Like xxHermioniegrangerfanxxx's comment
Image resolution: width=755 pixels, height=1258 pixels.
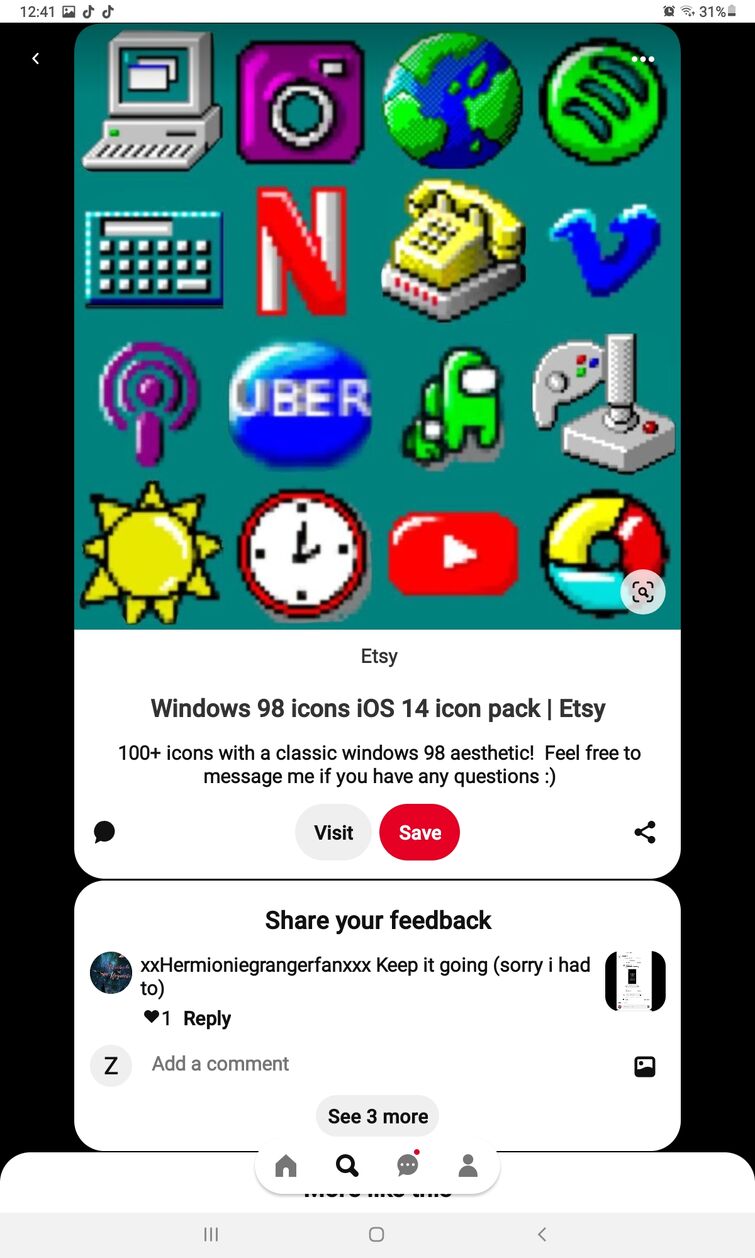coord(152,1018)
